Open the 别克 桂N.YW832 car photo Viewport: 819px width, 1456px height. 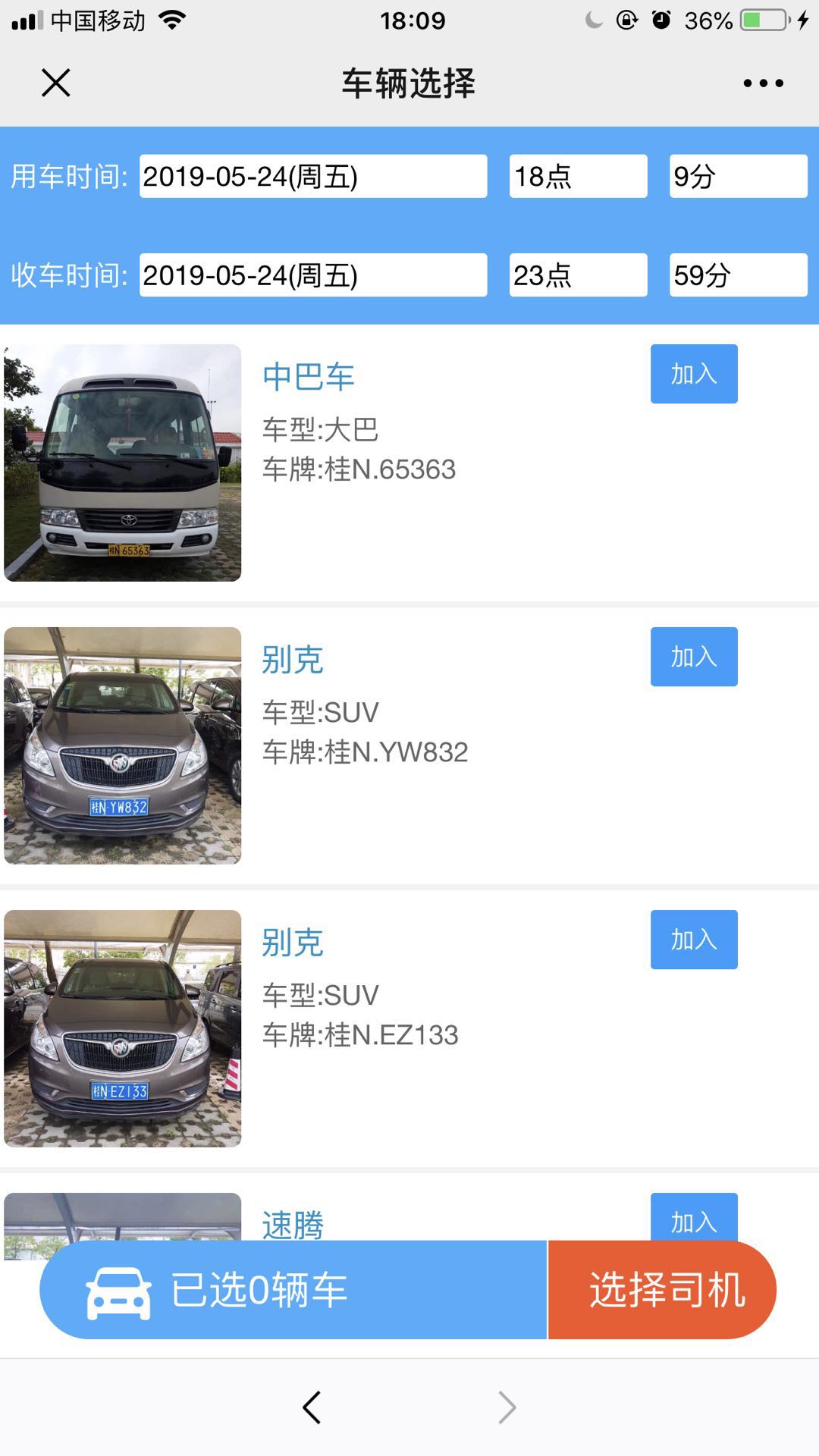point(122,745)
